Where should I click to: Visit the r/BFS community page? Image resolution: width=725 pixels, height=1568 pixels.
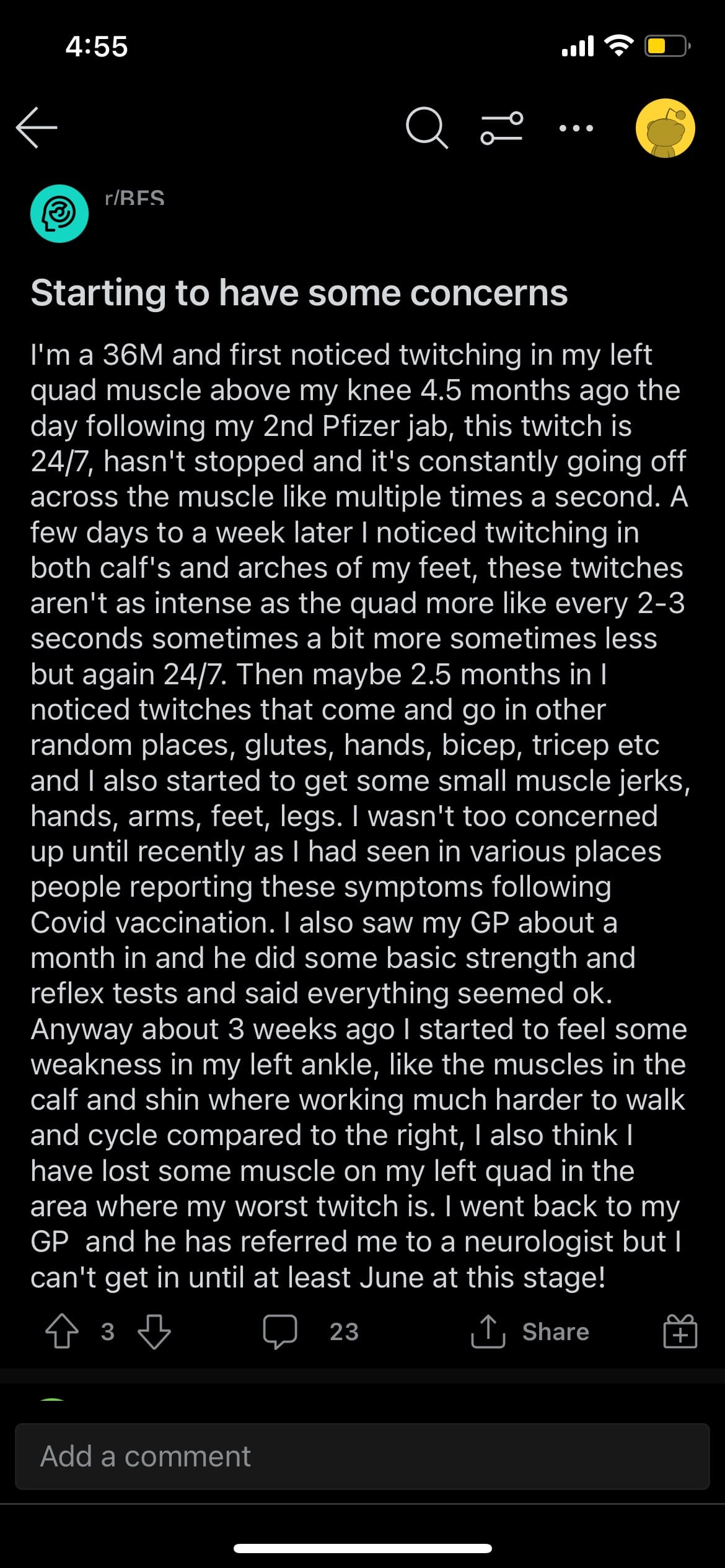tap(134, 198)
